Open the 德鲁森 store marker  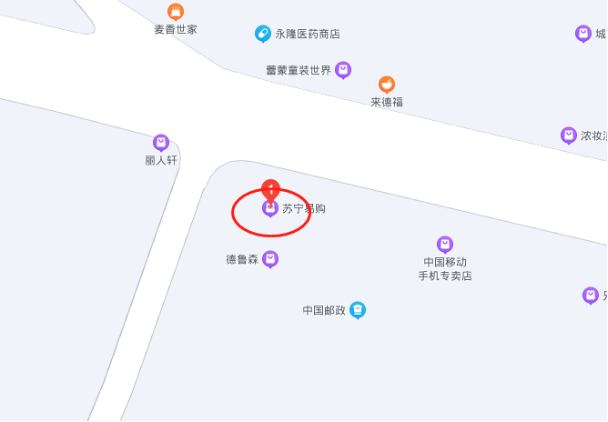[x=269, y=259]
